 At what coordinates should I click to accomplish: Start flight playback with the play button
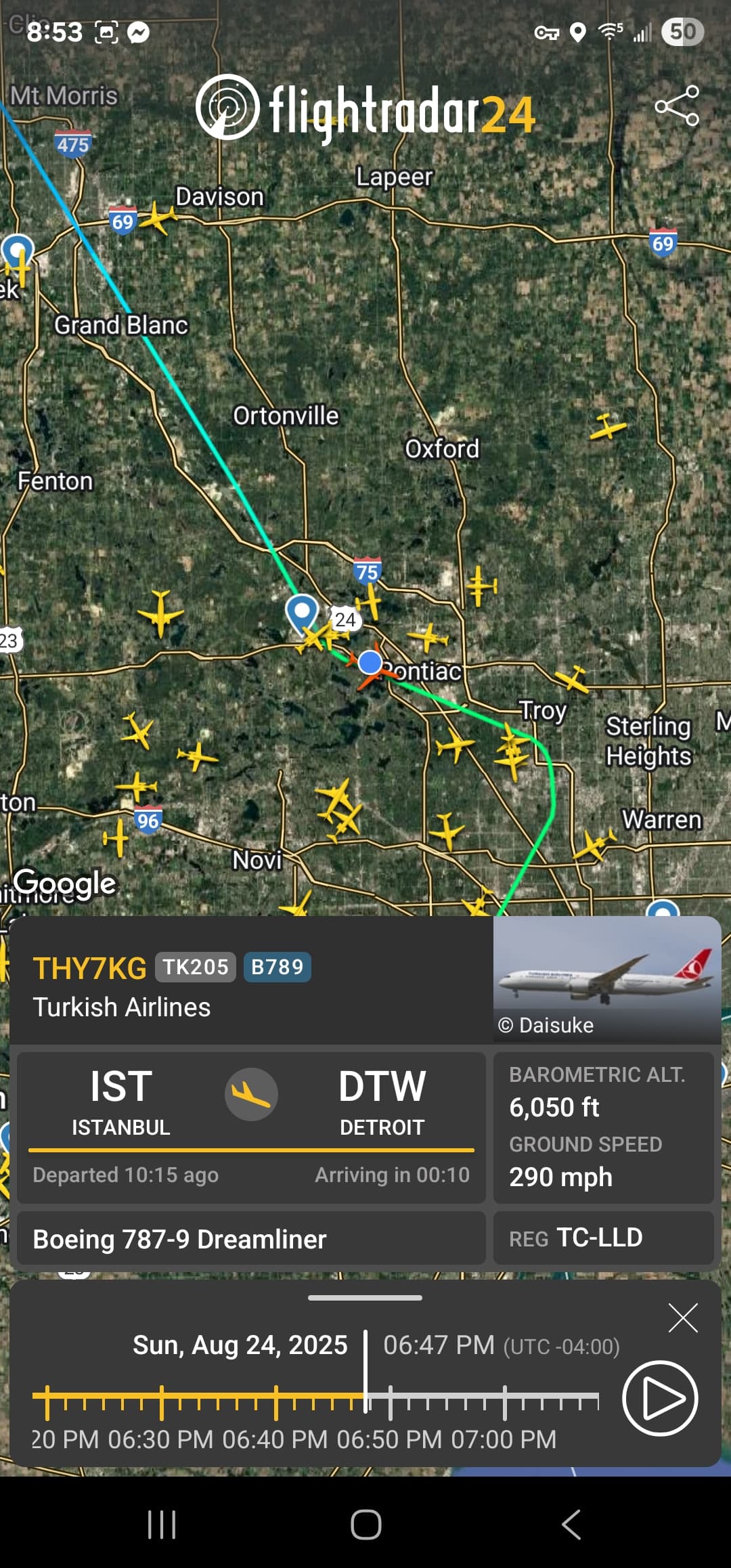pyautogui.click(x=660, y=1398)
